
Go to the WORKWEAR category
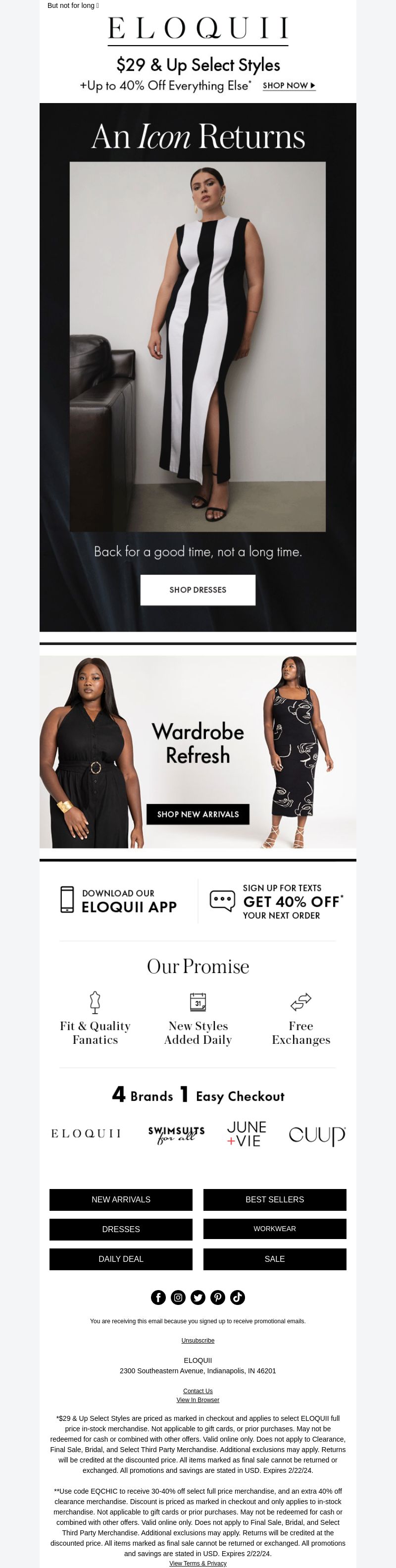coord(274,1229)
